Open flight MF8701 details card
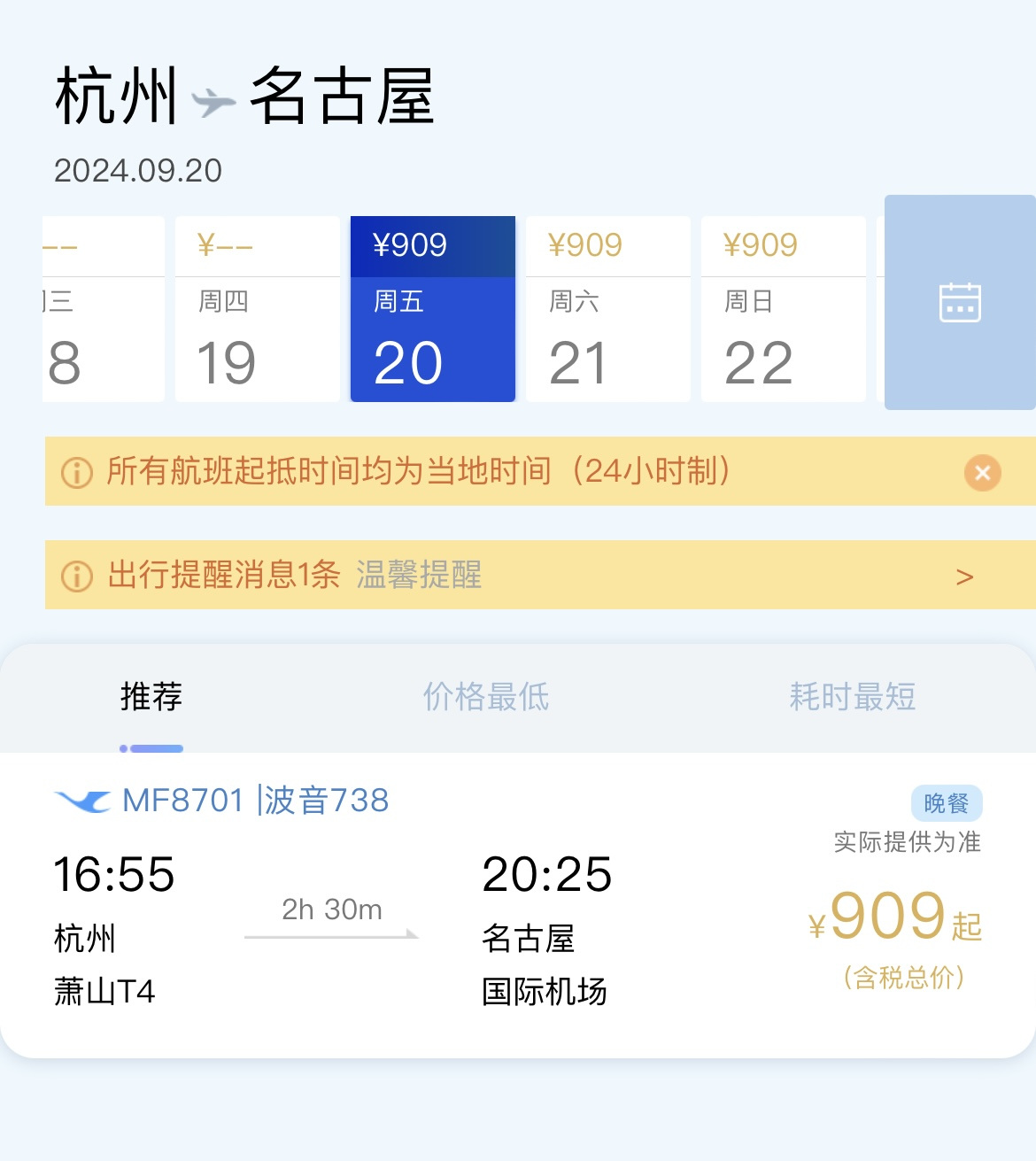1036x1161 pixels. [x=518, y=903]
